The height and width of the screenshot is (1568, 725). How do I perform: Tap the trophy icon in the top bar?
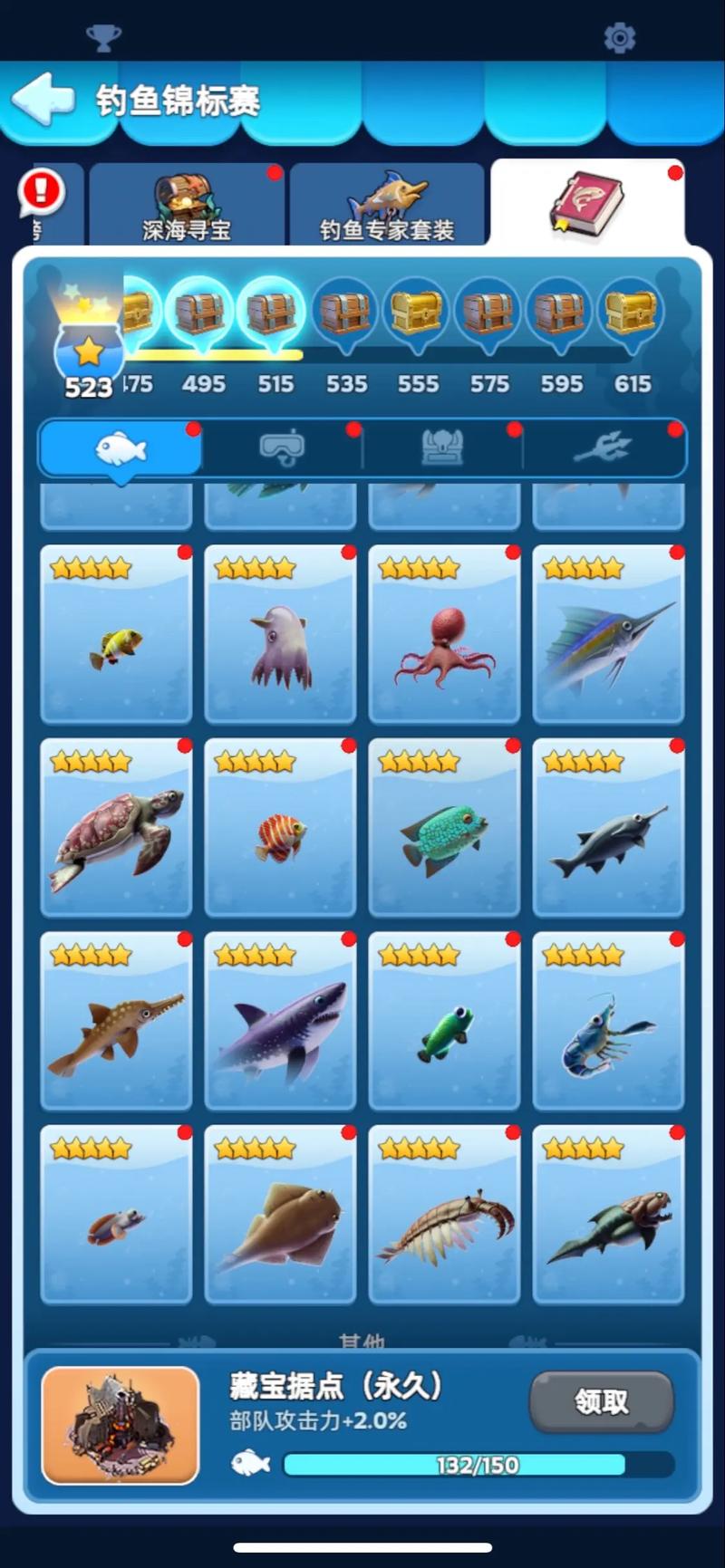[x=103, y=38]
